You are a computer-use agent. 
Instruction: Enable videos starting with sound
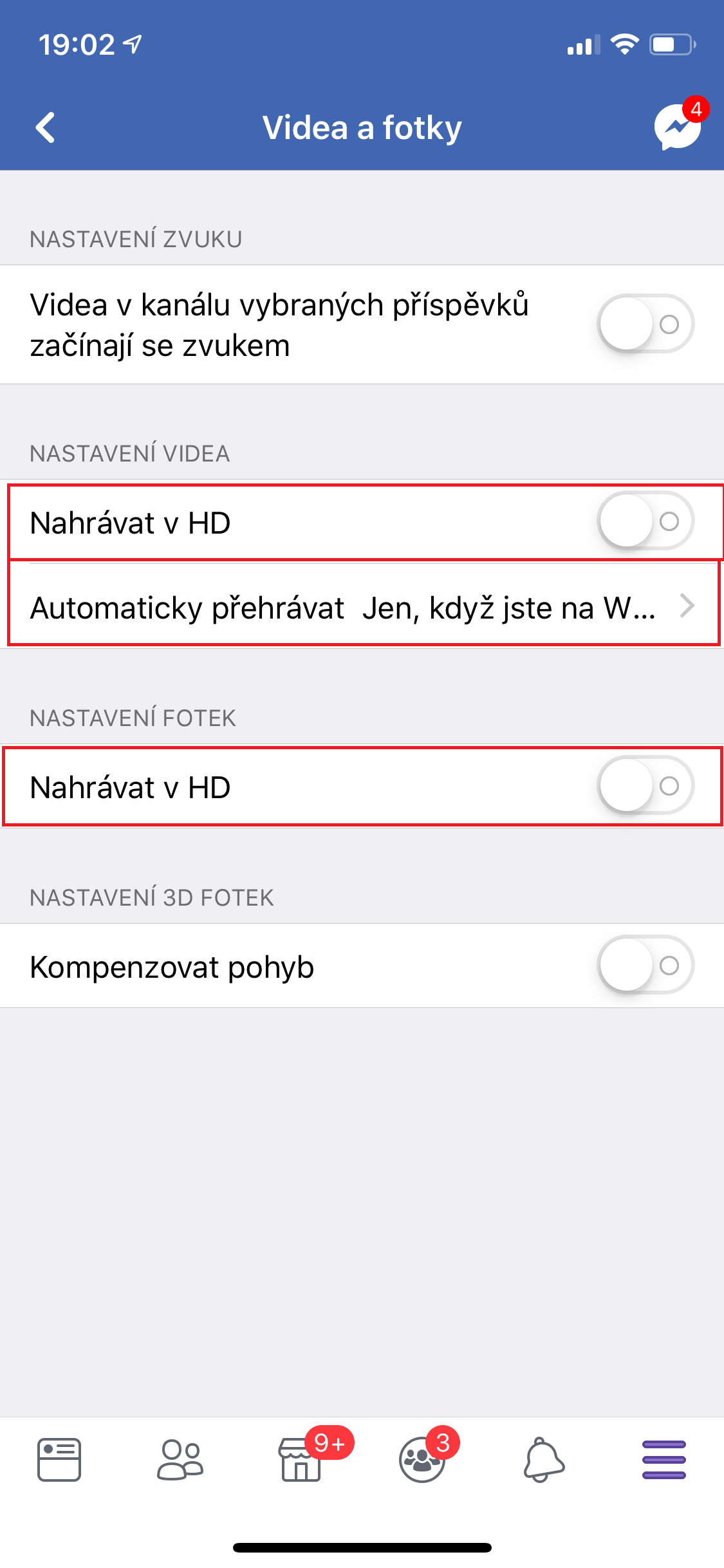click(x=645, y=324)
